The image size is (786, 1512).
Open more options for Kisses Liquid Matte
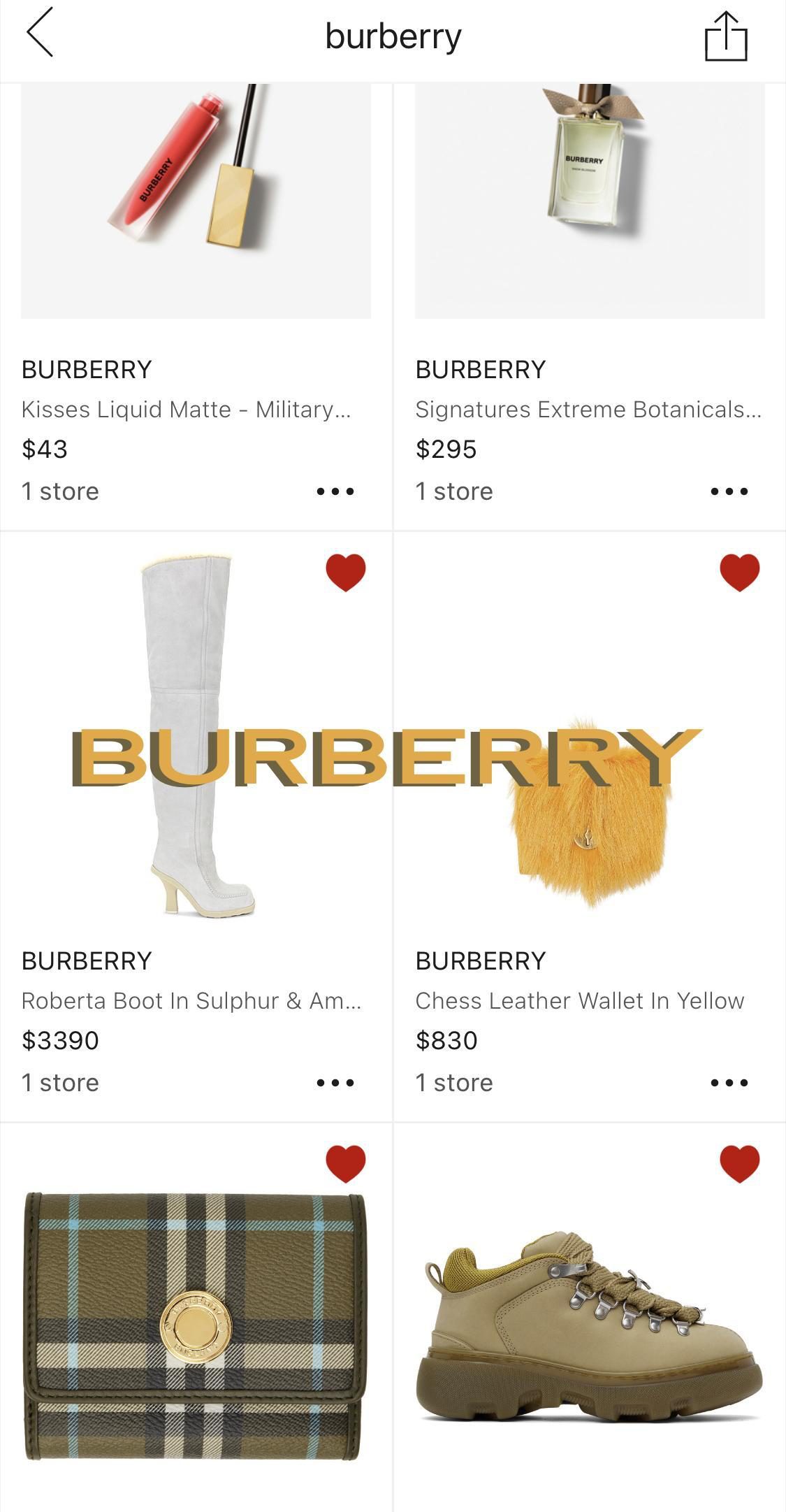pos(335,491)
